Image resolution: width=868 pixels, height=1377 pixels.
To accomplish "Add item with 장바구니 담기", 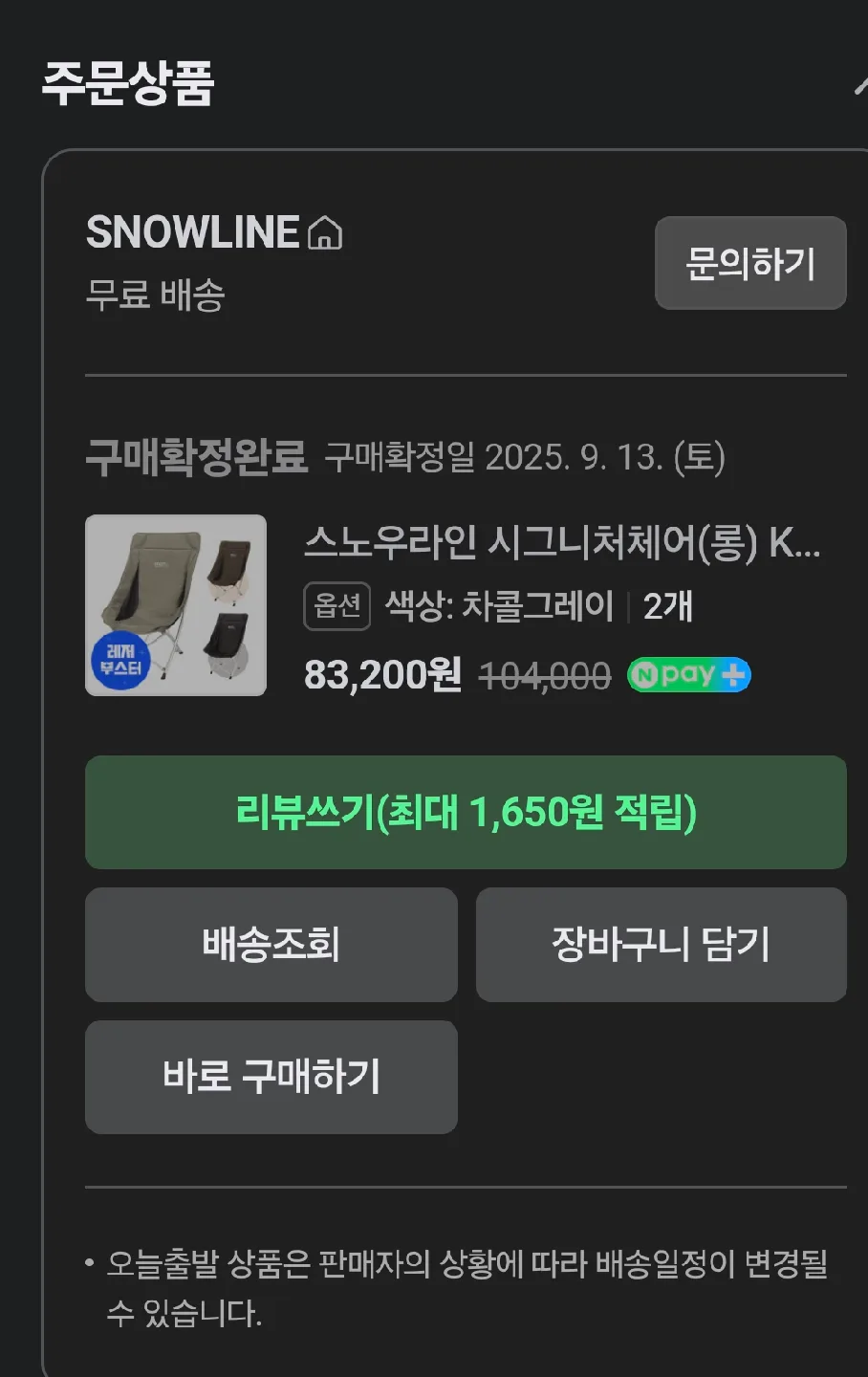I will [x=661, y=945].
